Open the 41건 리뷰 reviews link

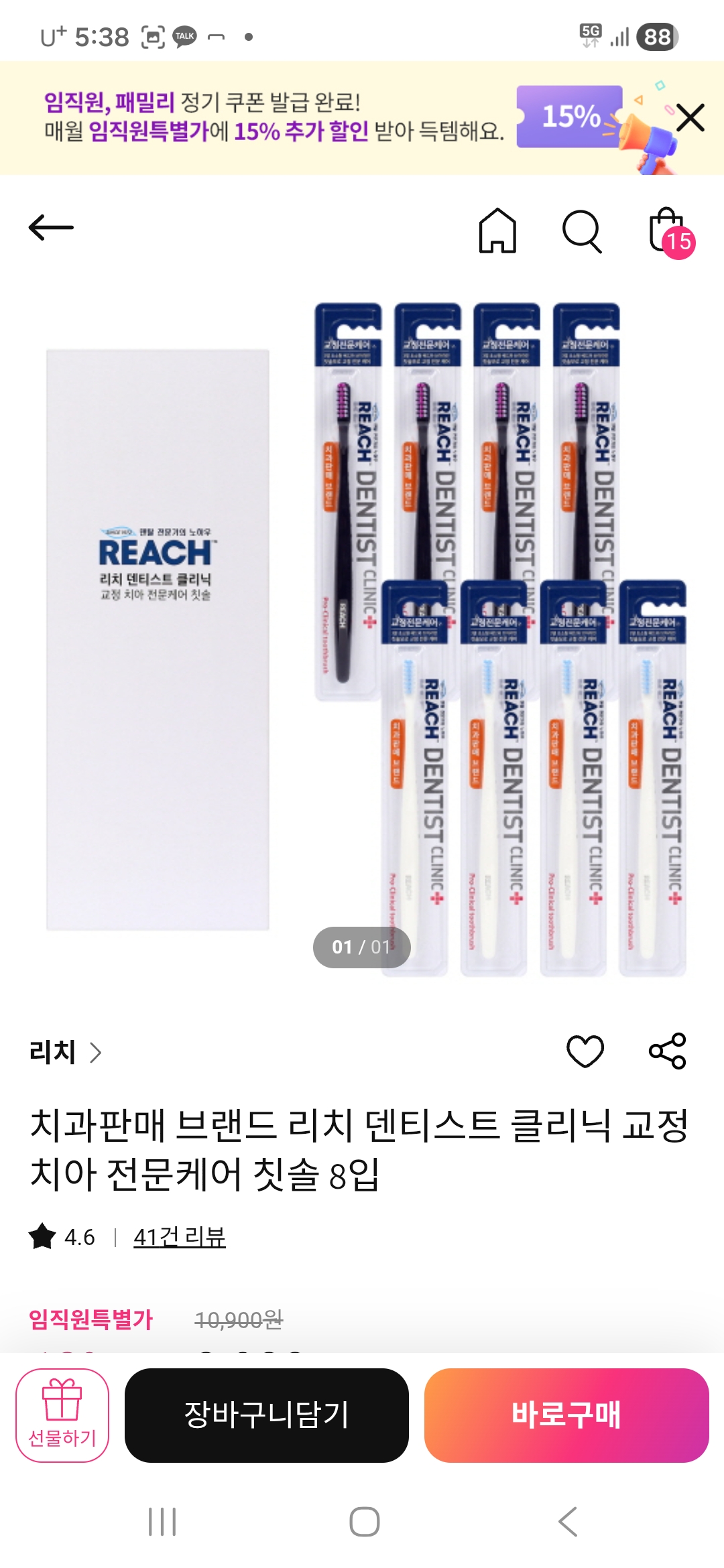180,1237
